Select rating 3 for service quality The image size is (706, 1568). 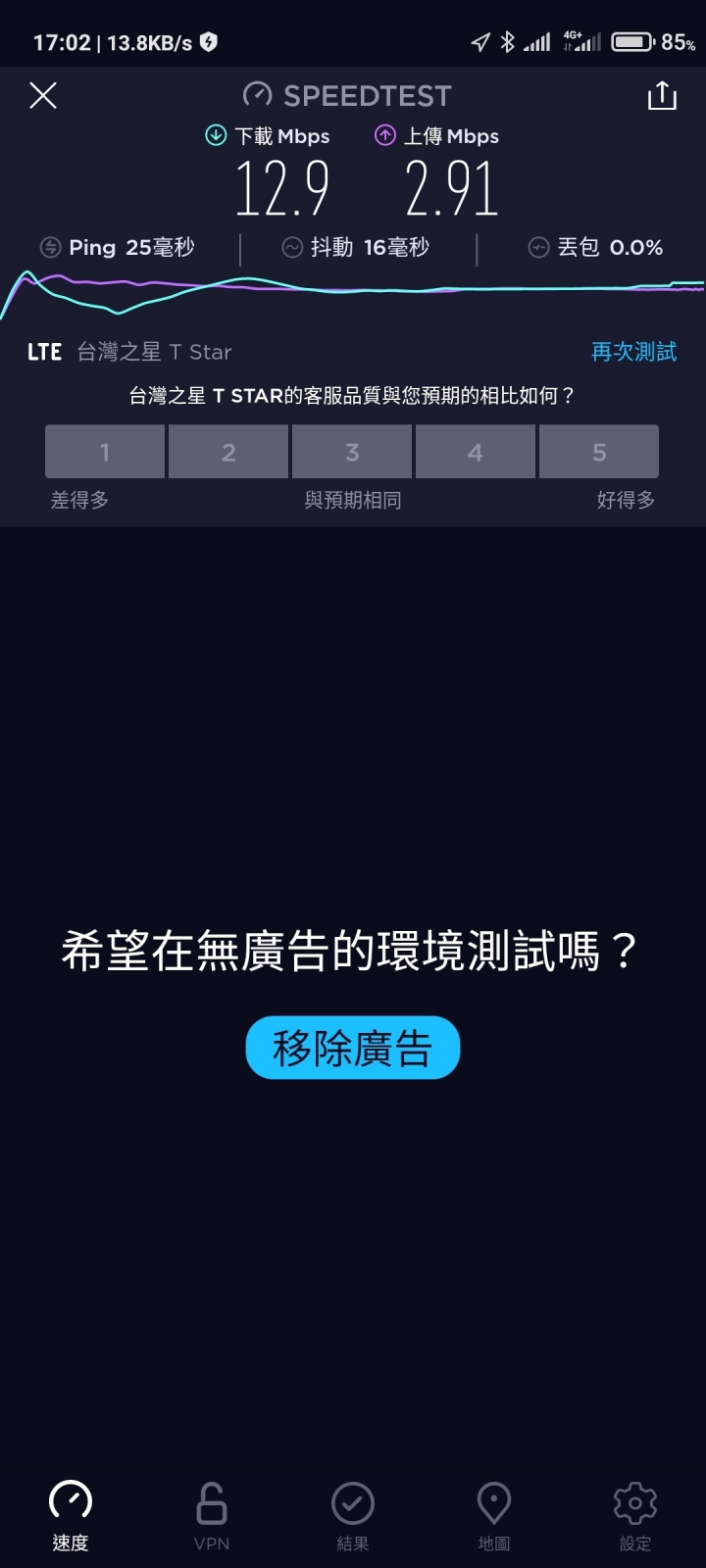[x=352, y=452]
